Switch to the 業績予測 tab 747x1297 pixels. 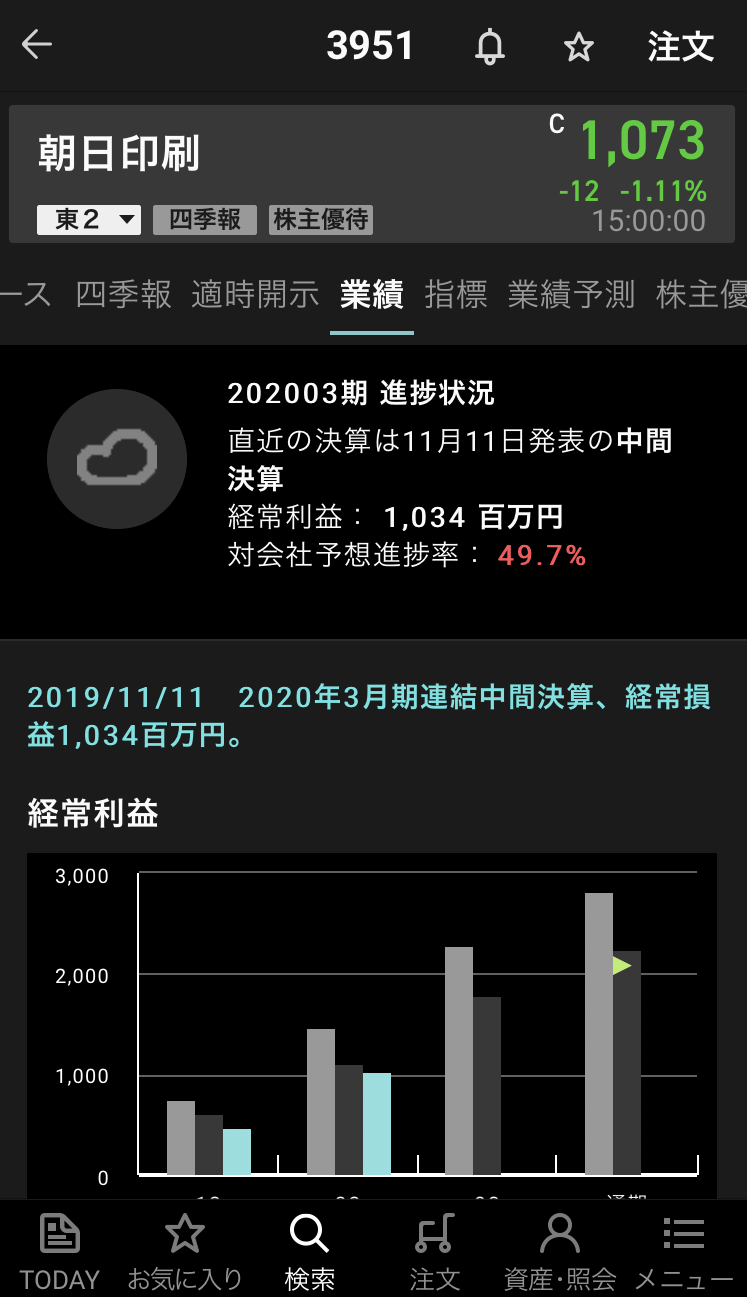pyautogui.click(x=571, y=294)
